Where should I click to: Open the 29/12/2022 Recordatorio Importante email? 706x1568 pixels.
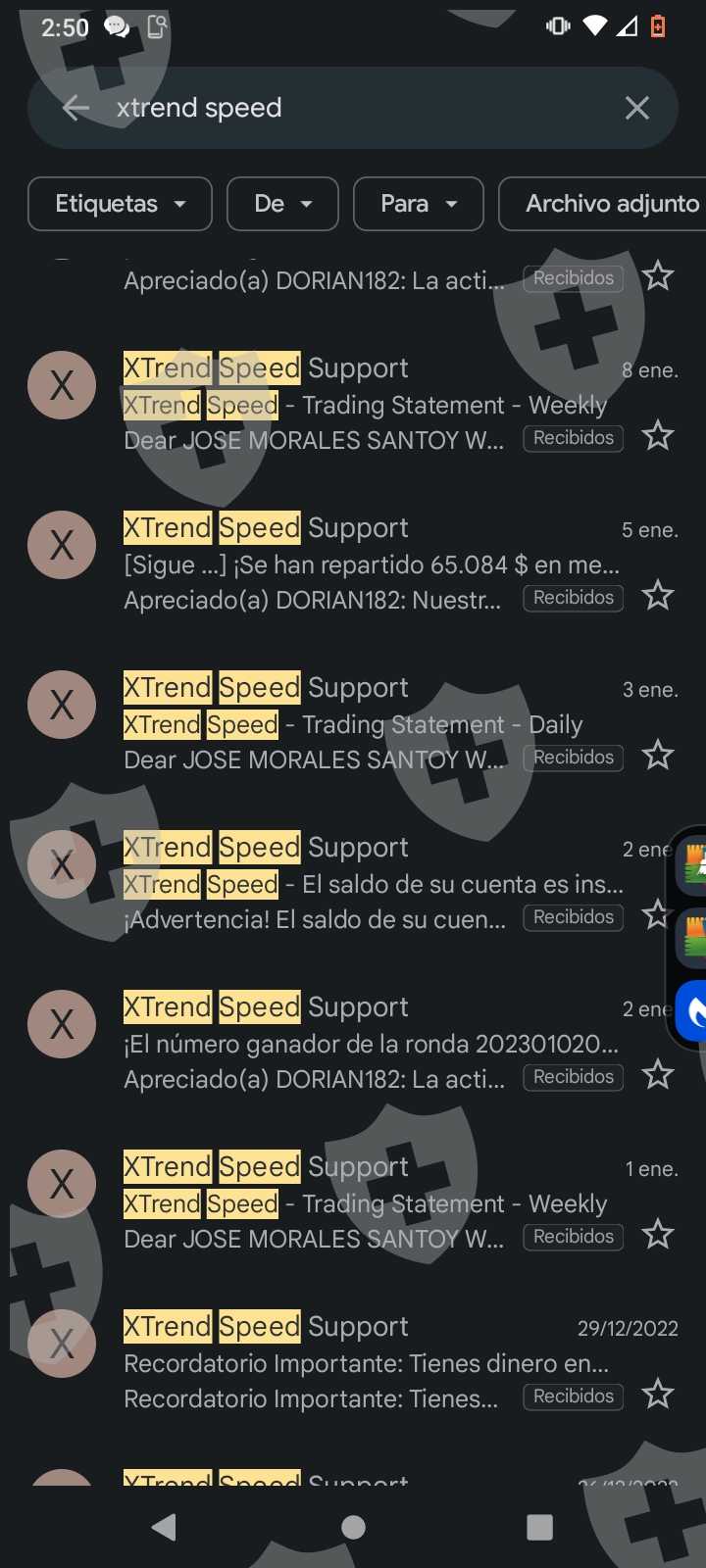tap(353, 1362)
